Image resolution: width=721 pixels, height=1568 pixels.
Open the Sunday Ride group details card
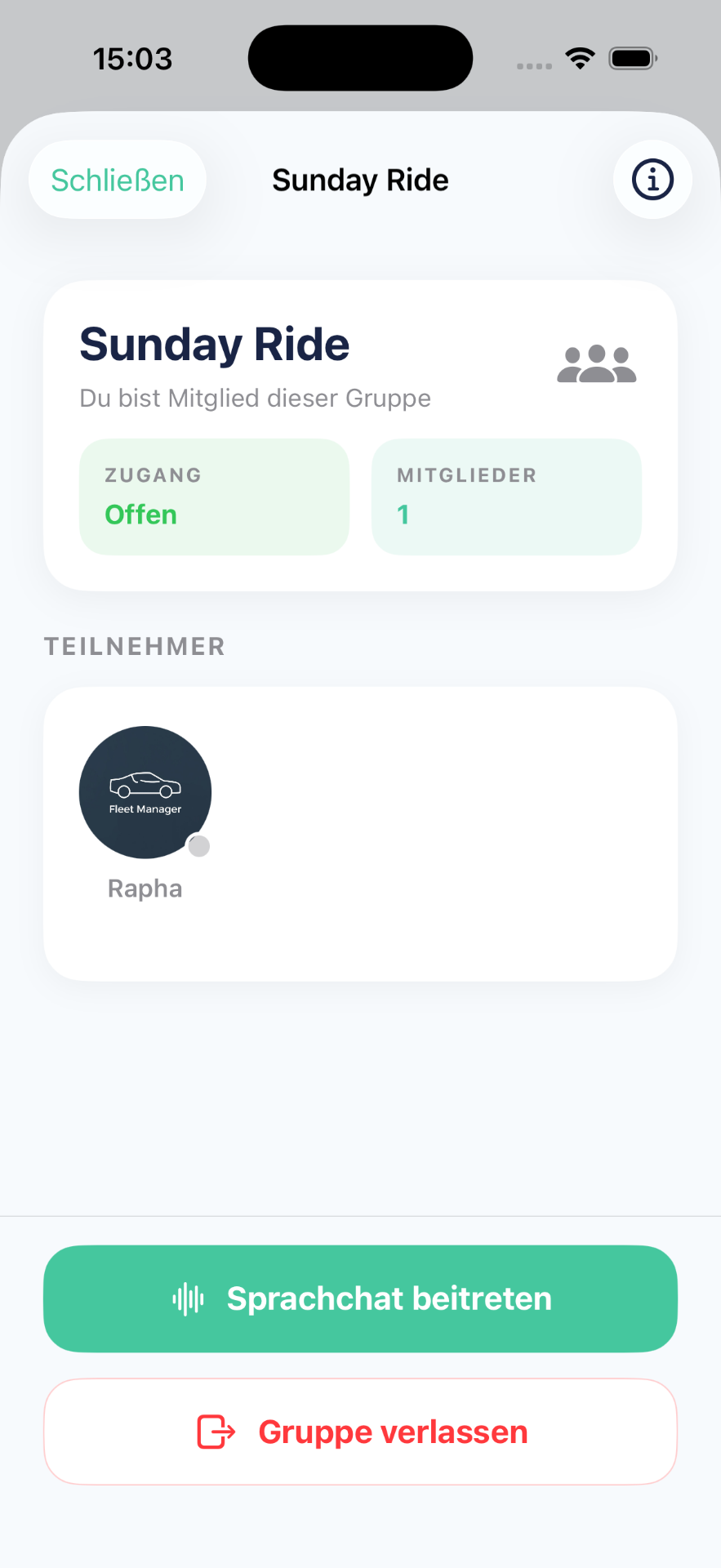(x=360, y=433)
